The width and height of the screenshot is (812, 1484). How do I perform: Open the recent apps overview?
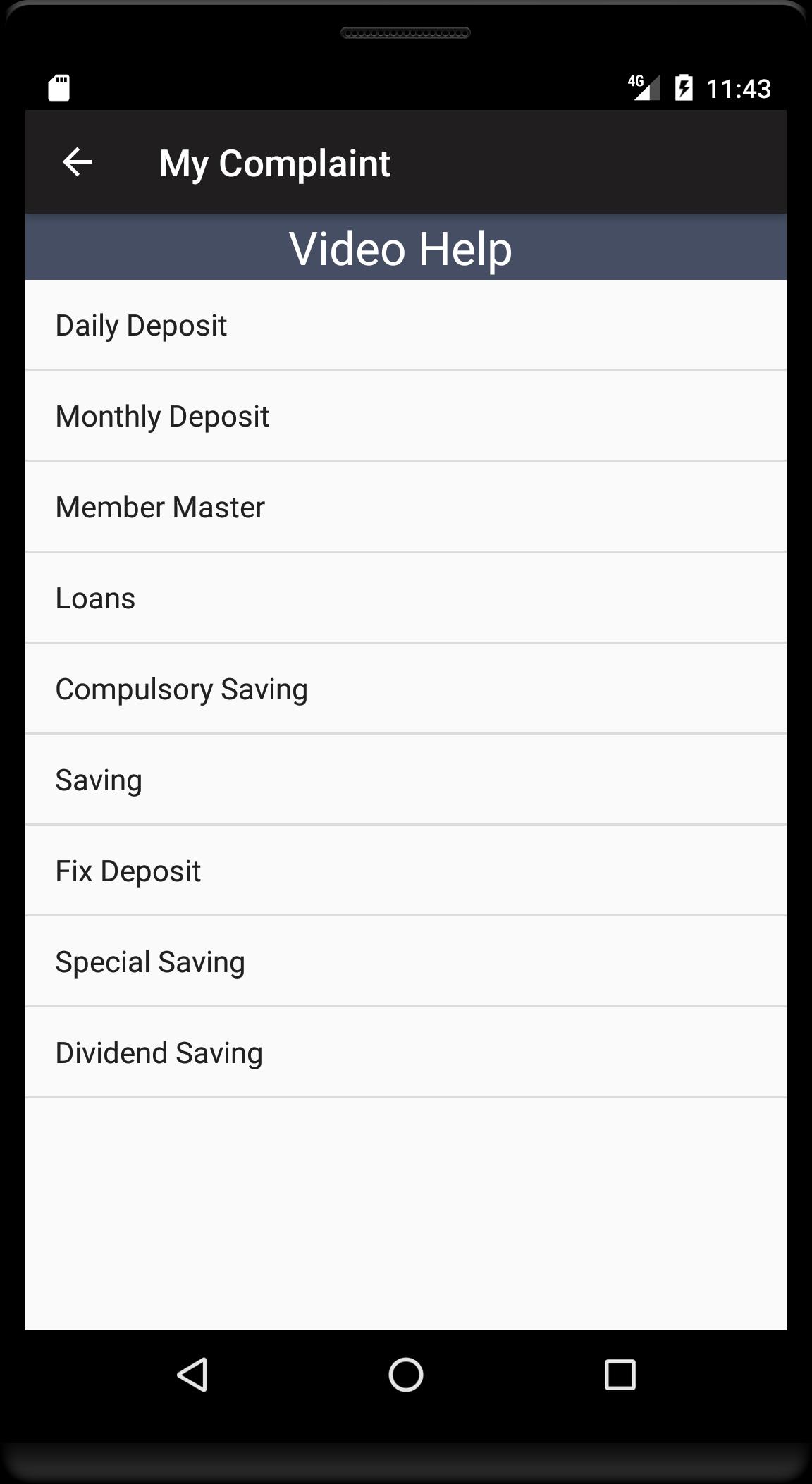pos(620,1375)
